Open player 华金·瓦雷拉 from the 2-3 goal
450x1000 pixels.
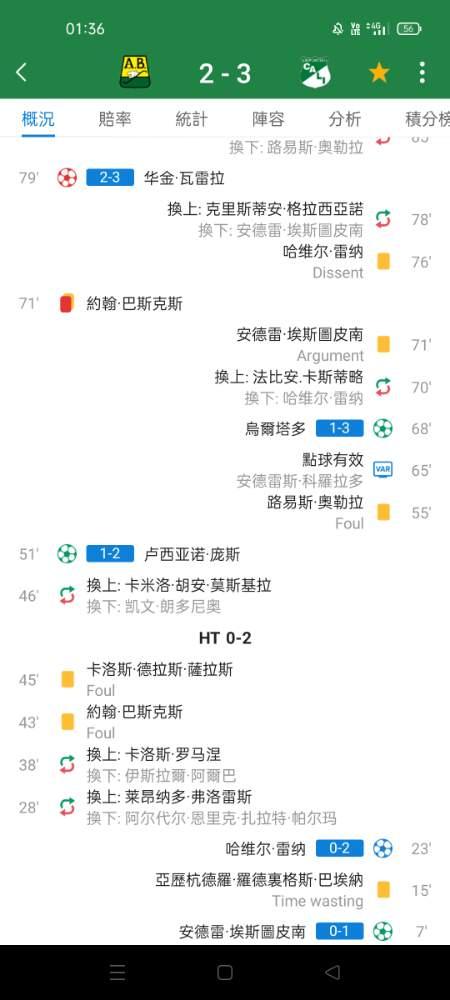tap(184, 177)
